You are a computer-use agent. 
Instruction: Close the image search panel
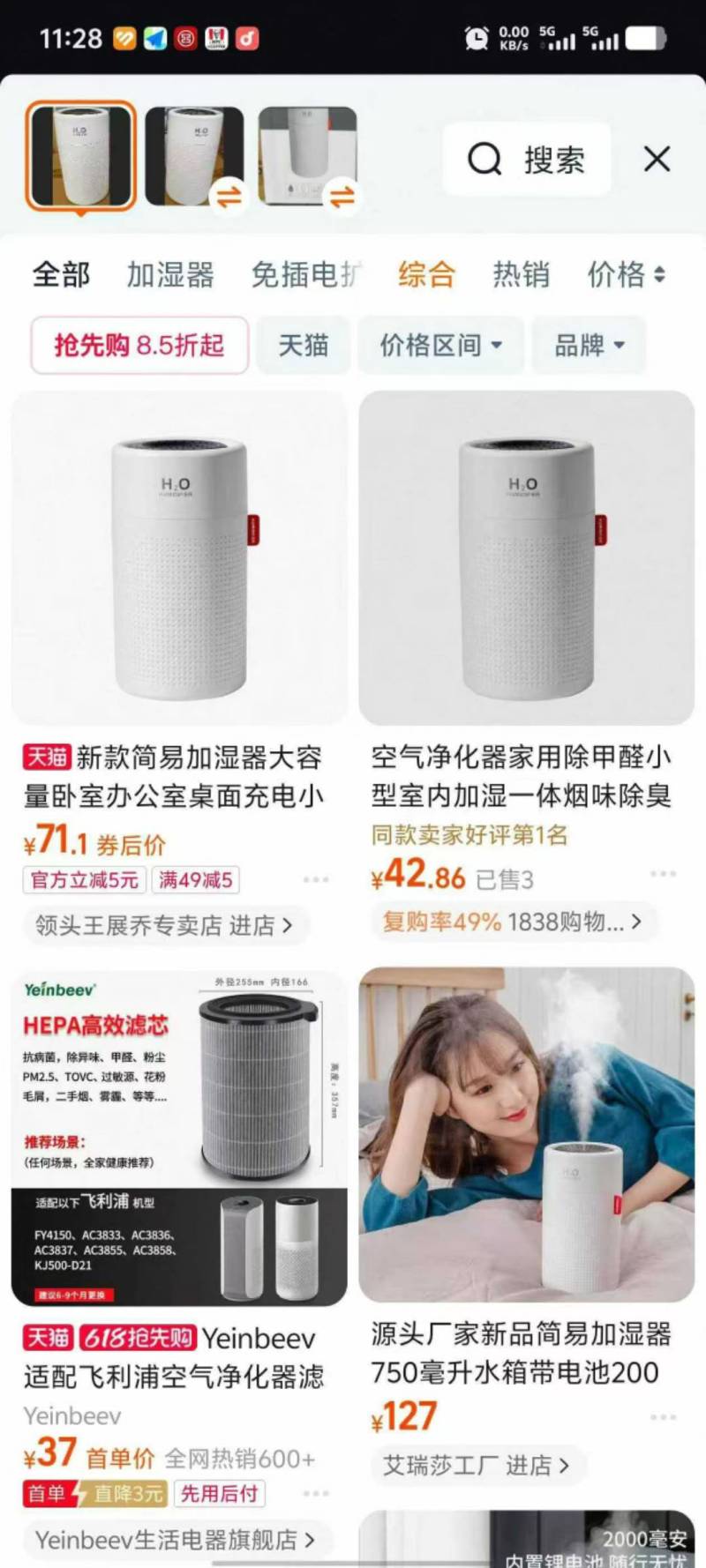coord(657,160)
